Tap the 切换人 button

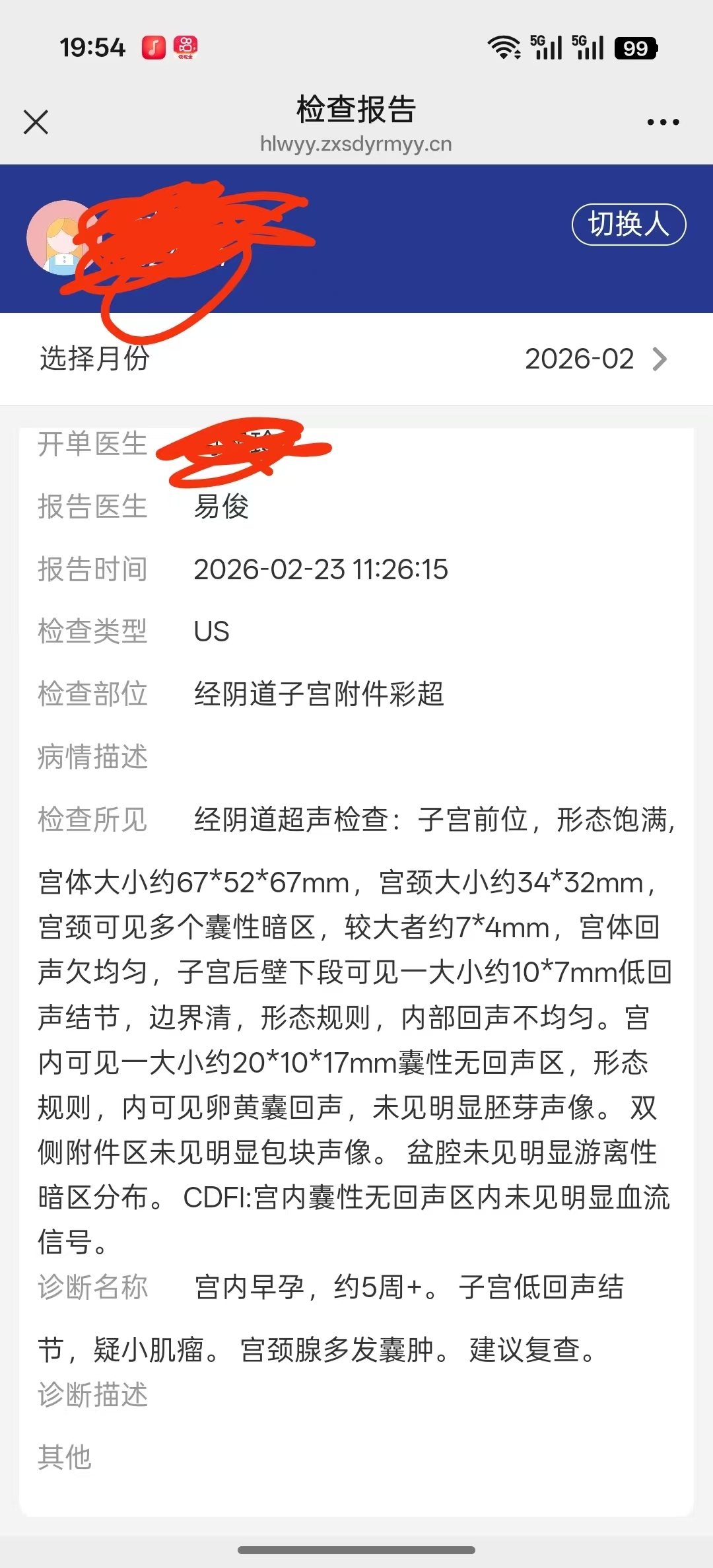[628, 225]
